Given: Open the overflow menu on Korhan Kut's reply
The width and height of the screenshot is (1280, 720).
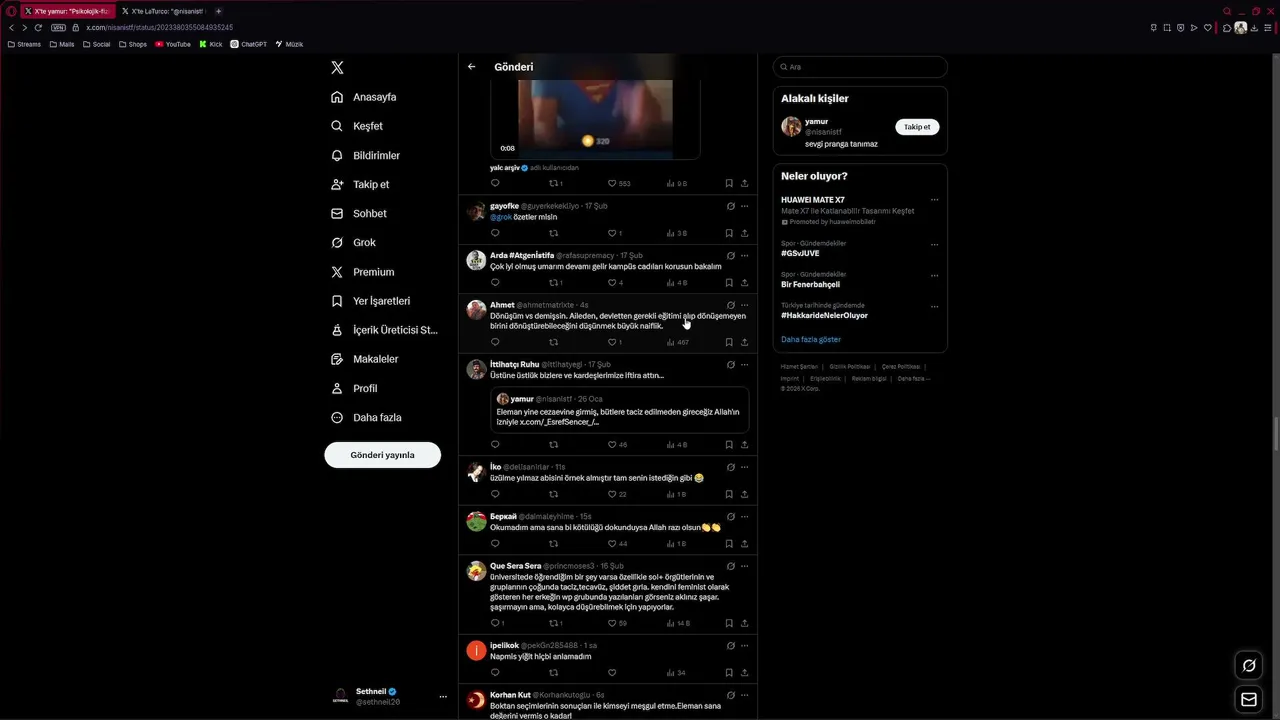Looking at the screenshot, I should pyautogui.click(x=744, y=695).
